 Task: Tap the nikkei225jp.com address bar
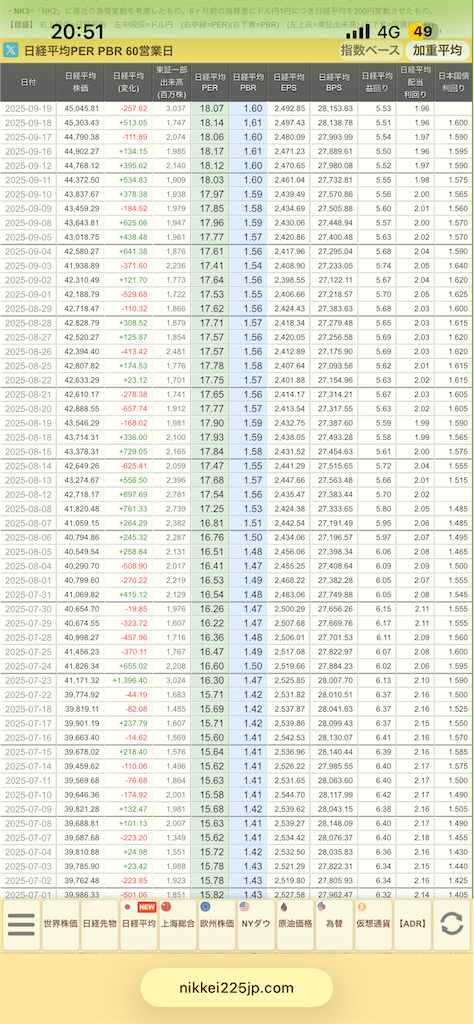[x=236, y=987]
